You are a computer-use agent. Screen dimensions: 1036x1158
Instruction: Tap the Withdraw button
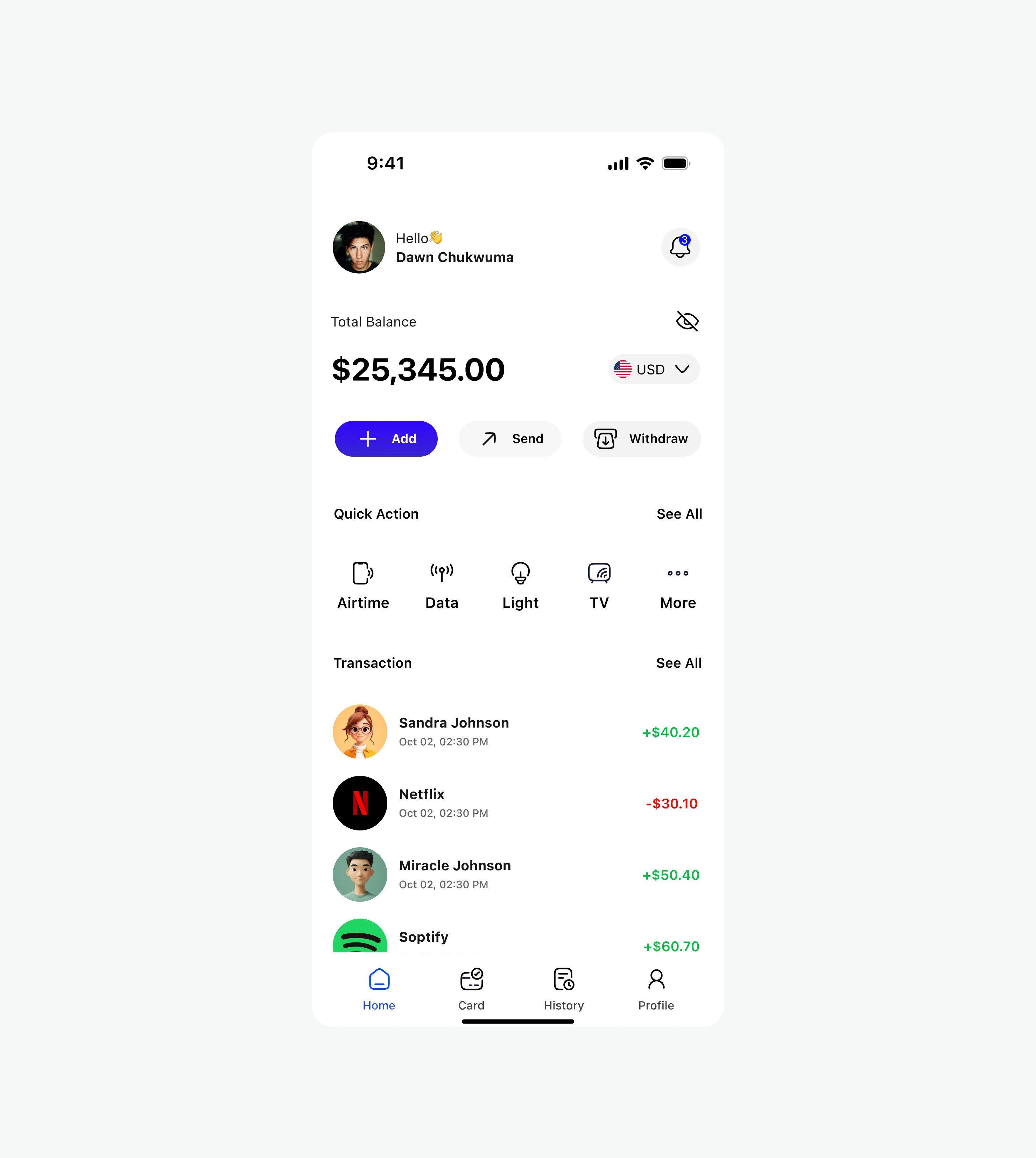click(x=642, y=439)
